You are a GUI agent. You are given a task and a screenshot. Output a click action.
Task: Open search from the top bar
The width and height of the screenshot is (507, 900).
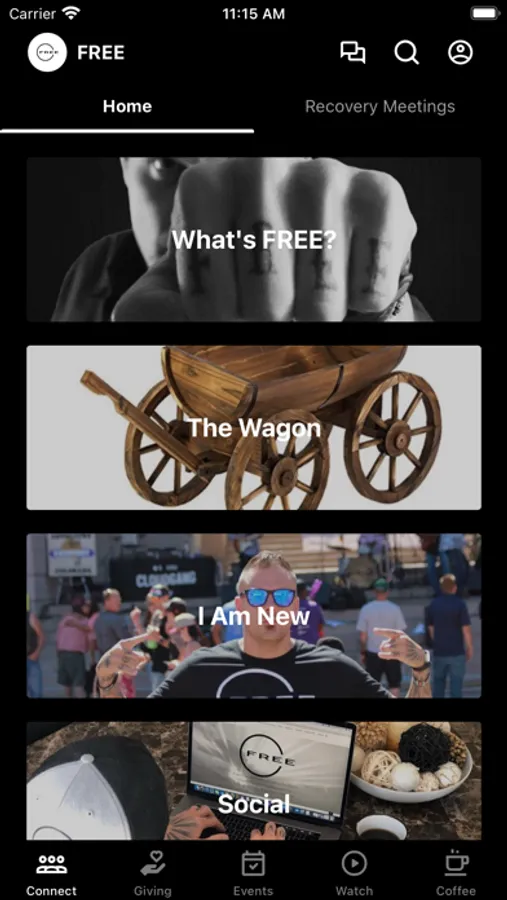click(x=407, y=53)
